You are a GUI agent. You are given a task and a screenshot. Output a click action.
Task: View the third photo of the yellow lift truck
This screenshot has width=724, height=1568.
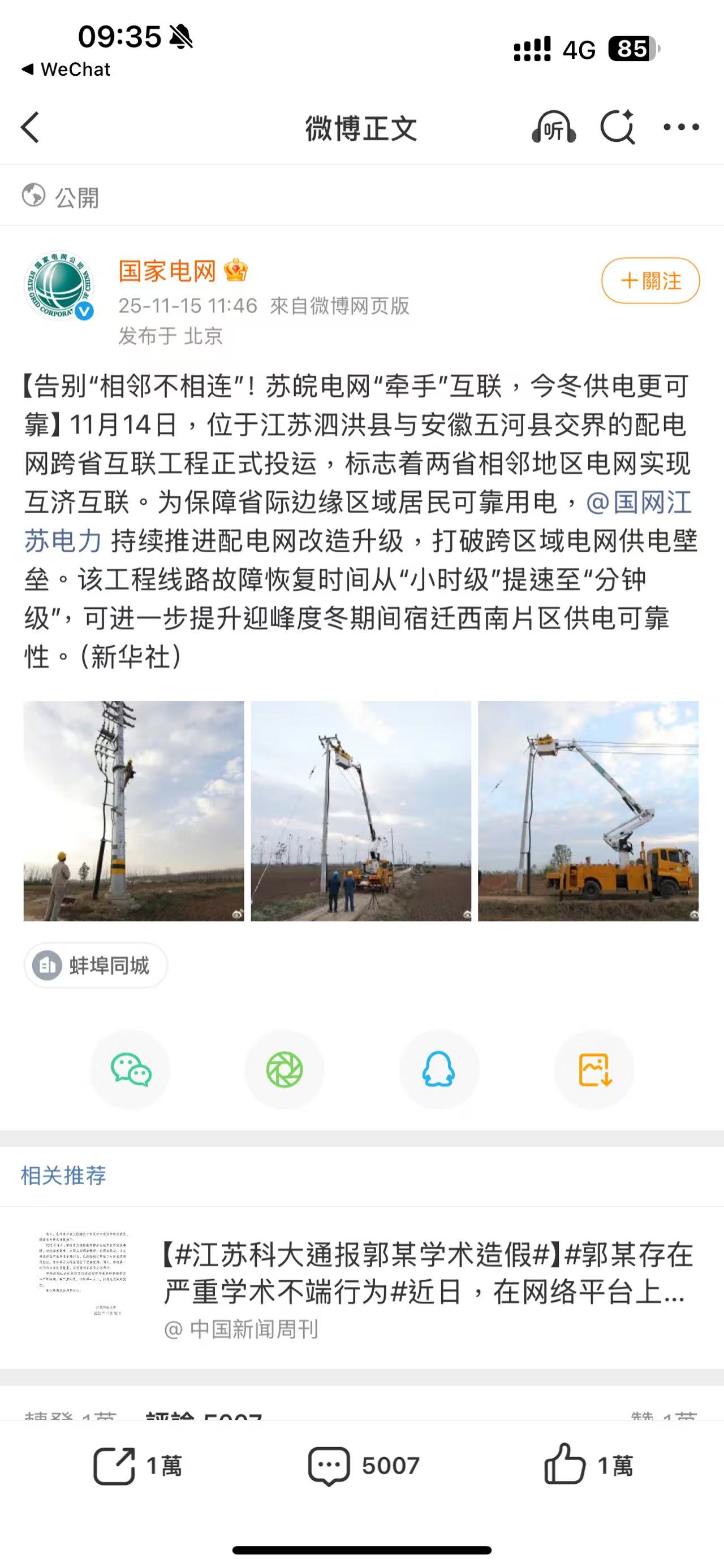pos(588,811)
